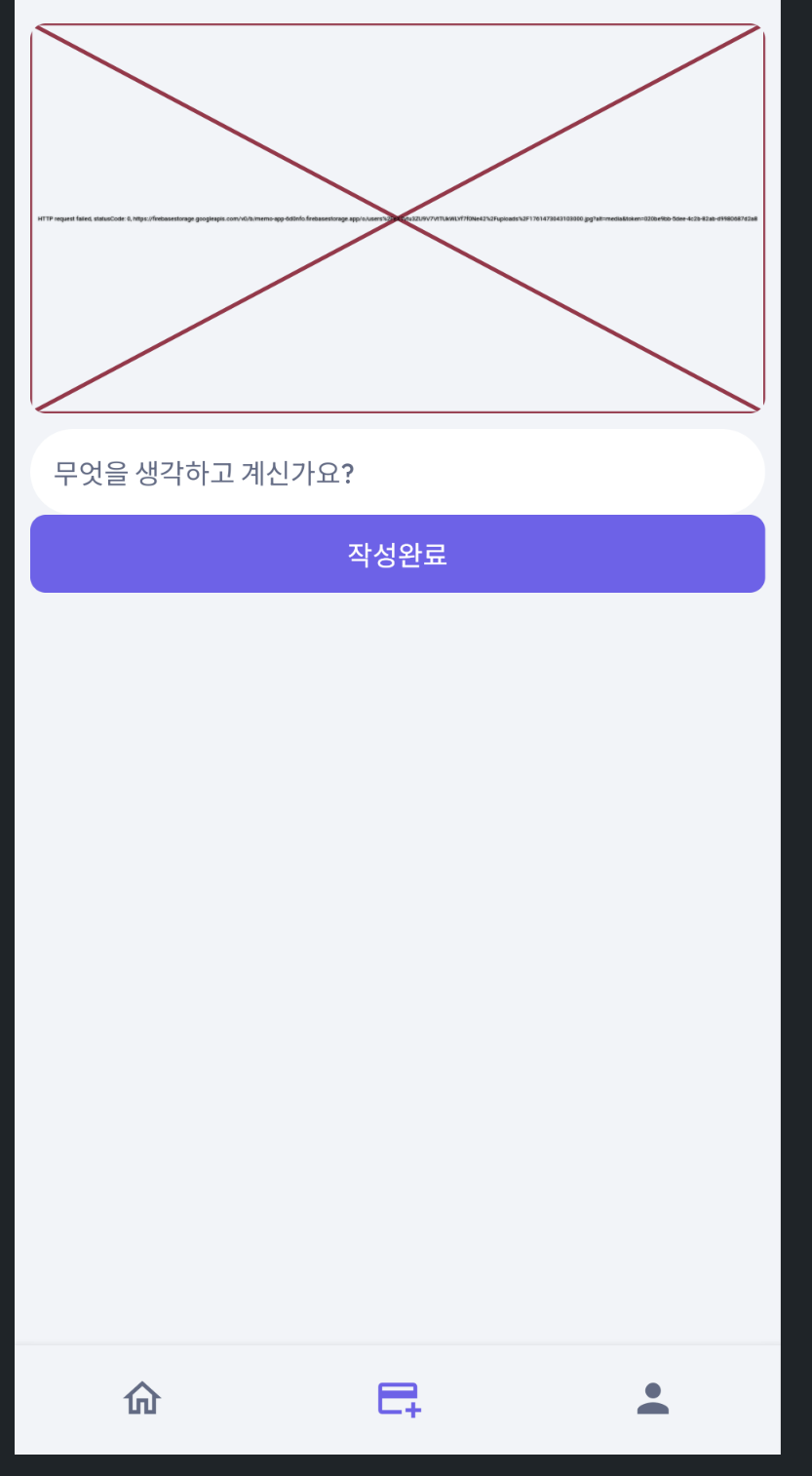Switch to the add post tab
The height and width of the screenshot is (1476, 812).
399,1398
